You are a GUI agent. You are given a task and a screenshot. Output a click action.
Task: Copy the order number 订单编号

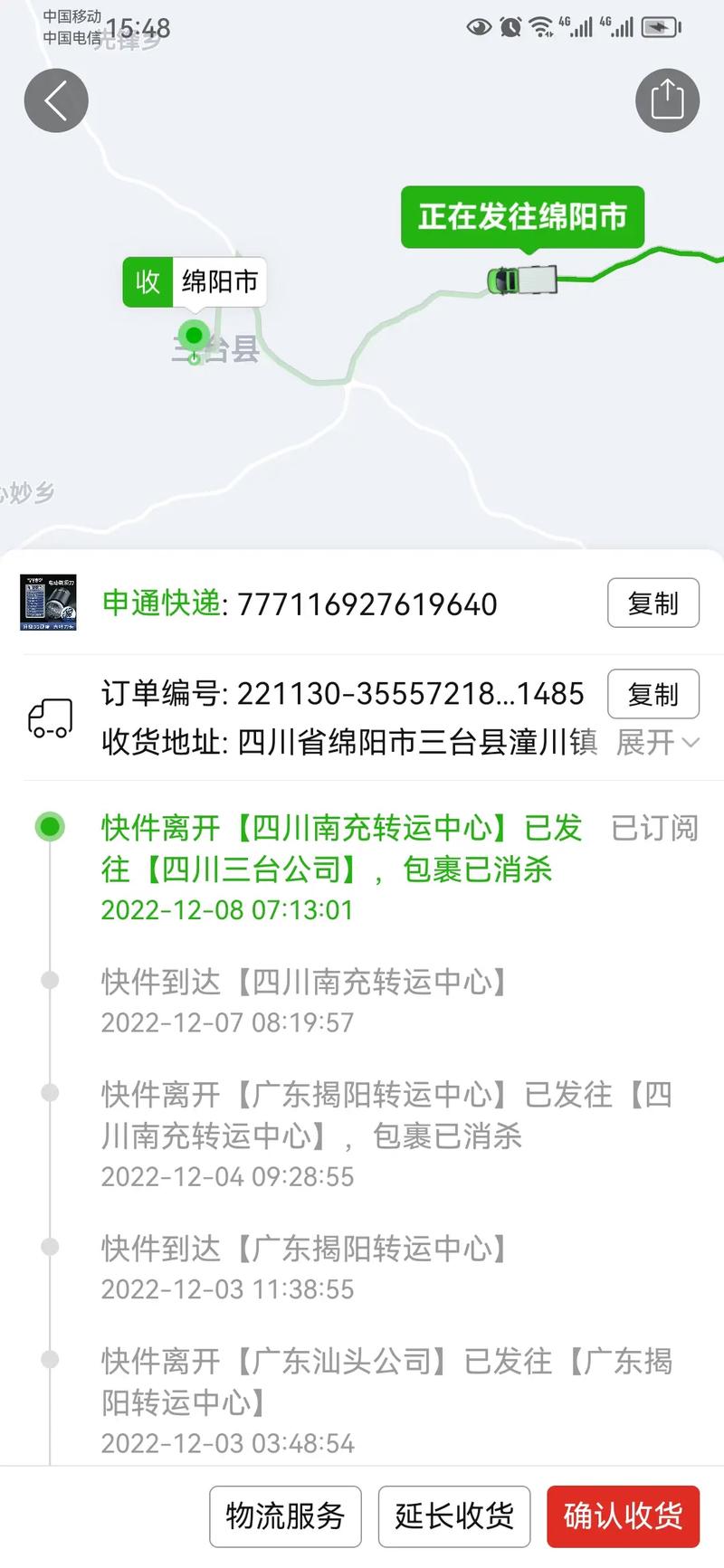653,694
